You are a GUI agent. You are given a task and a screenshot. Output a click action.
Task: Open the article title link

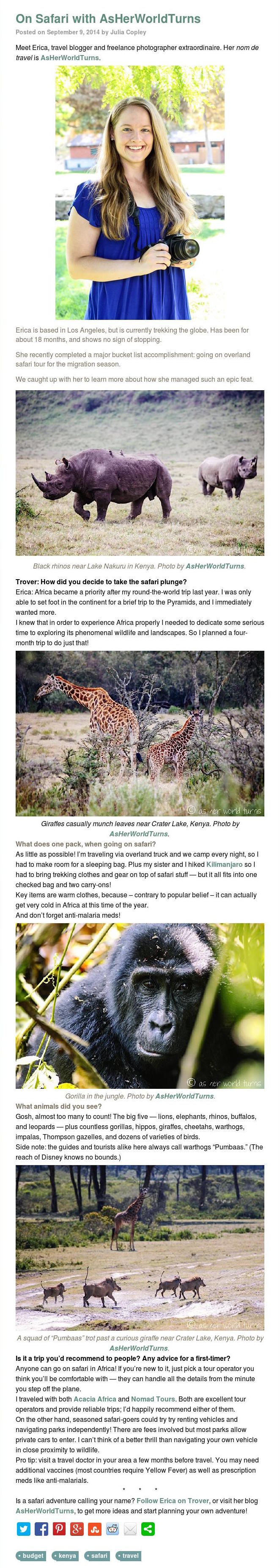(107, 19)
